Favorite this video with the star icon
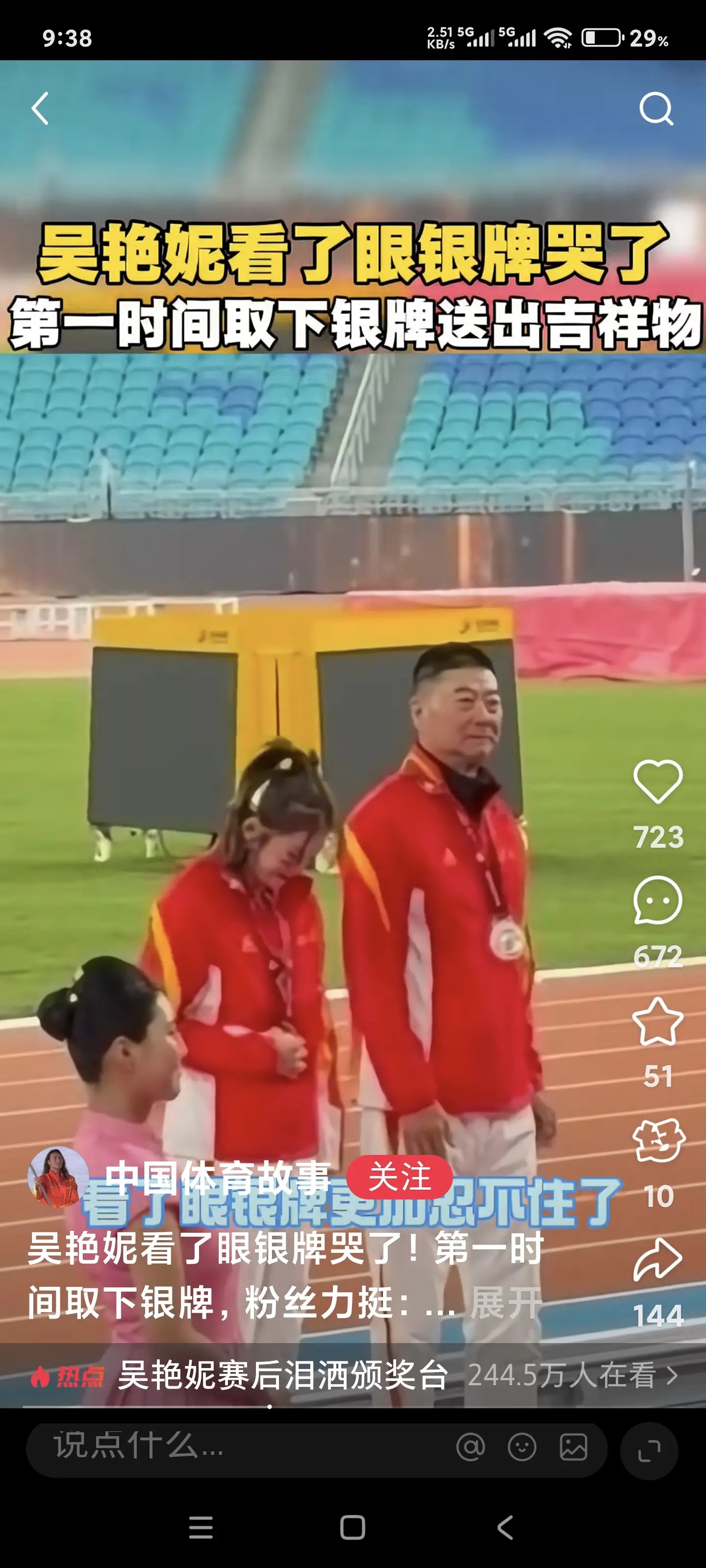The image size is (706, 1568). 658,1021
